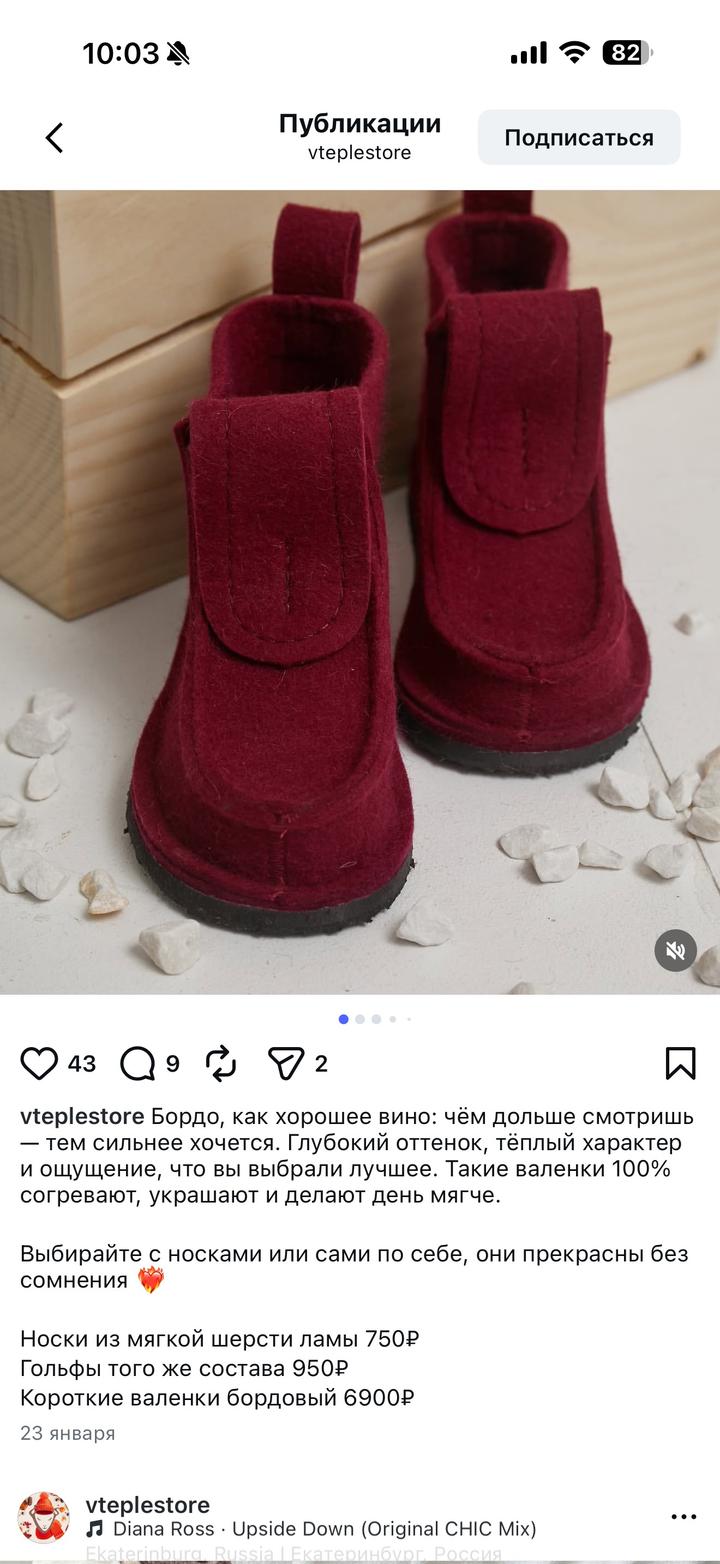Image resolution: width=720 pixels, height=1564 pixels.
Task: Save the post to bookmarks
Action: tap(680, 1063)
